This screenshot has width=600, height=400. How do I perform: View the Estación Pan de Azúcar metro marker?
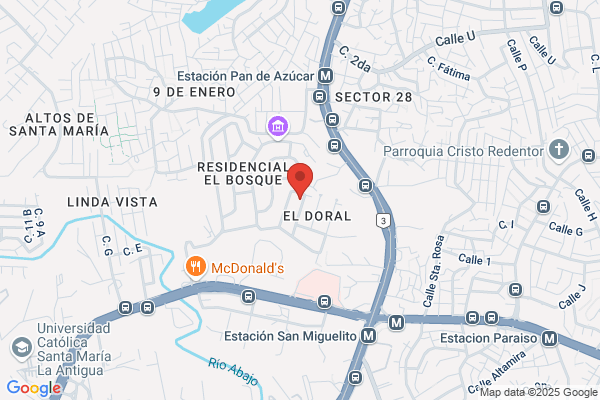pyautogui.click(x=327, y=75)
